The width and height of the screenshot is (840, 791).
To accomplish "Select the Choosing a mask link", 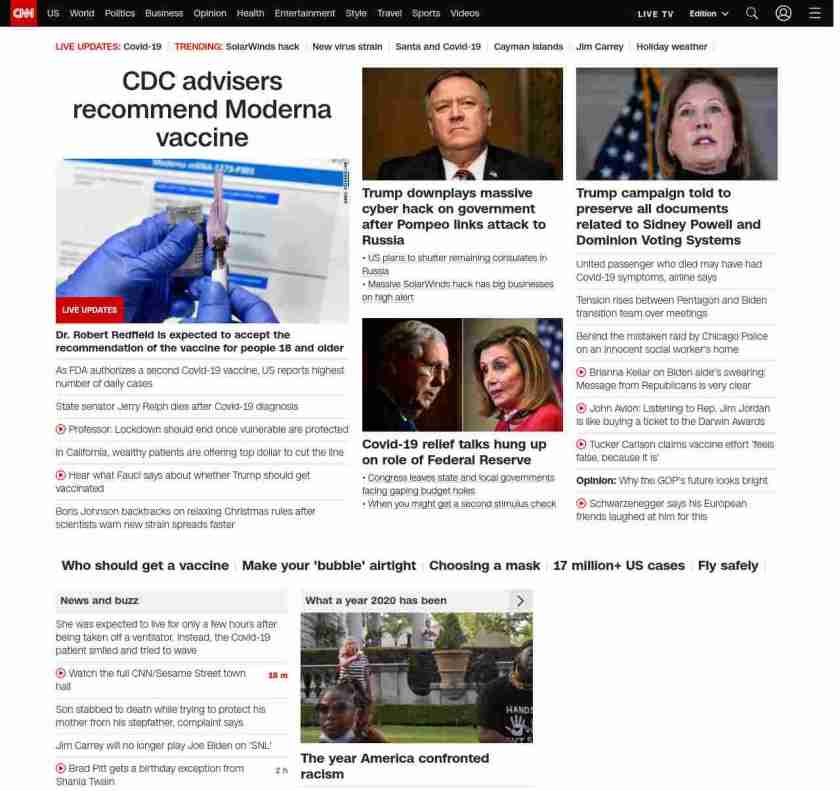I will pos(484,566).
